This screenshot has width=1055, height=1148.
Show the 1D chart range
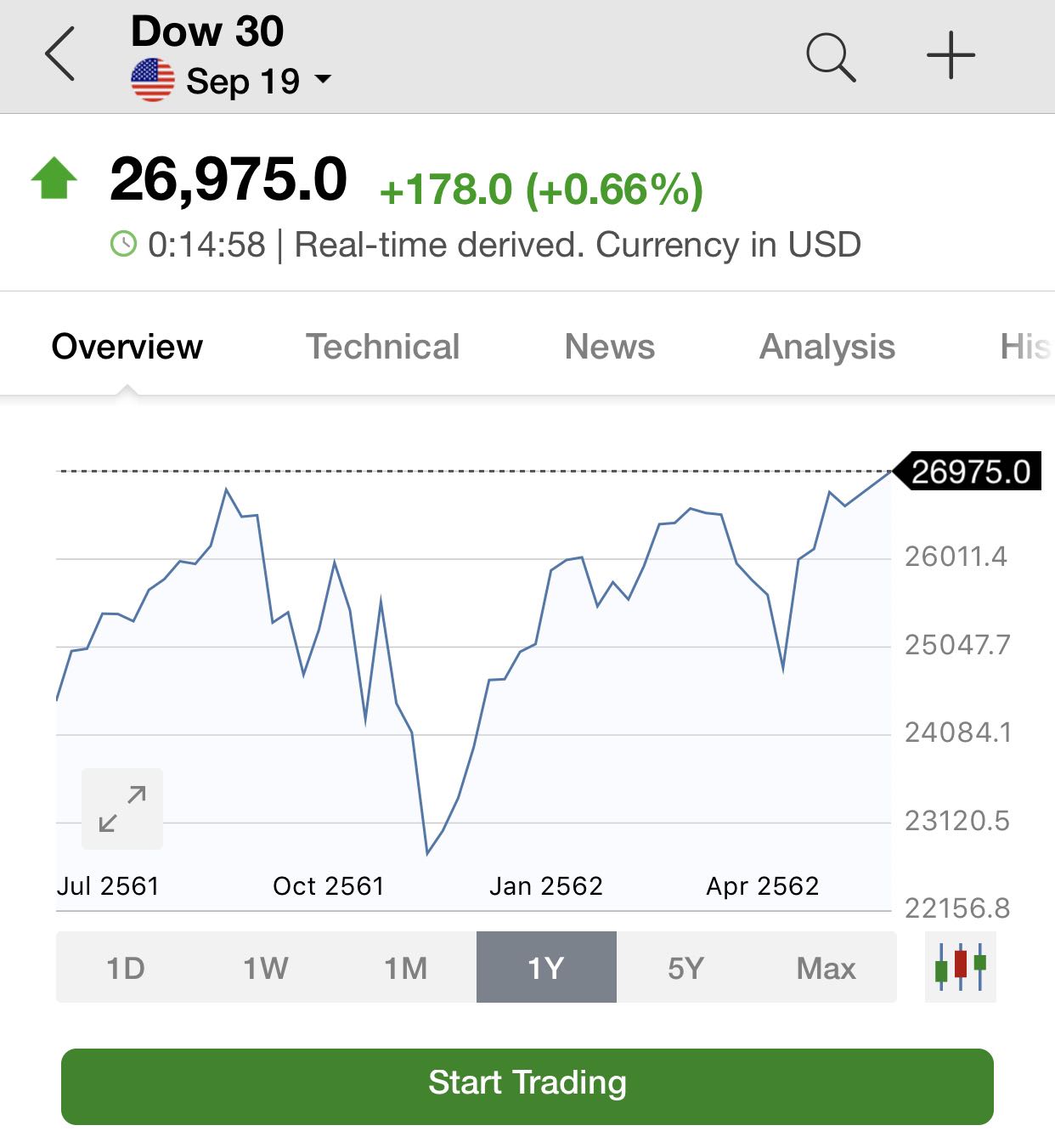click(x=126, y=968)
